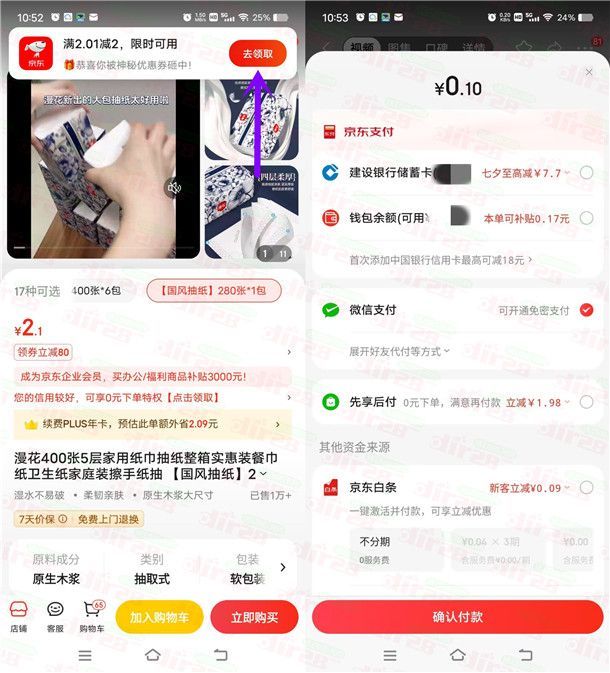
Task: Unmute the product video
Action: click(x=175, y=188)
